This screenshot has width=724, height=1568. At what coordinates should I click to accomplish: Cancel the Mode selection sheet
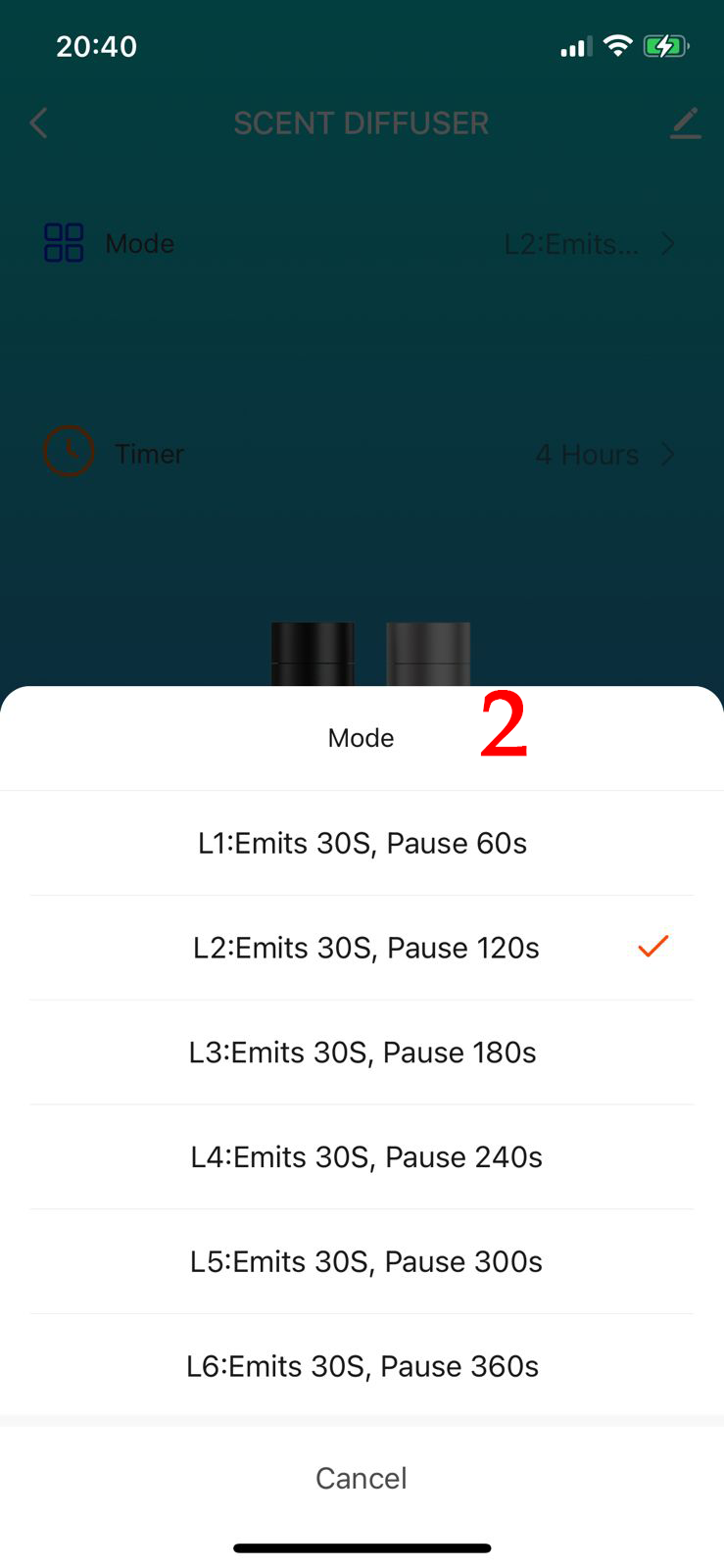click(362, 1478)
